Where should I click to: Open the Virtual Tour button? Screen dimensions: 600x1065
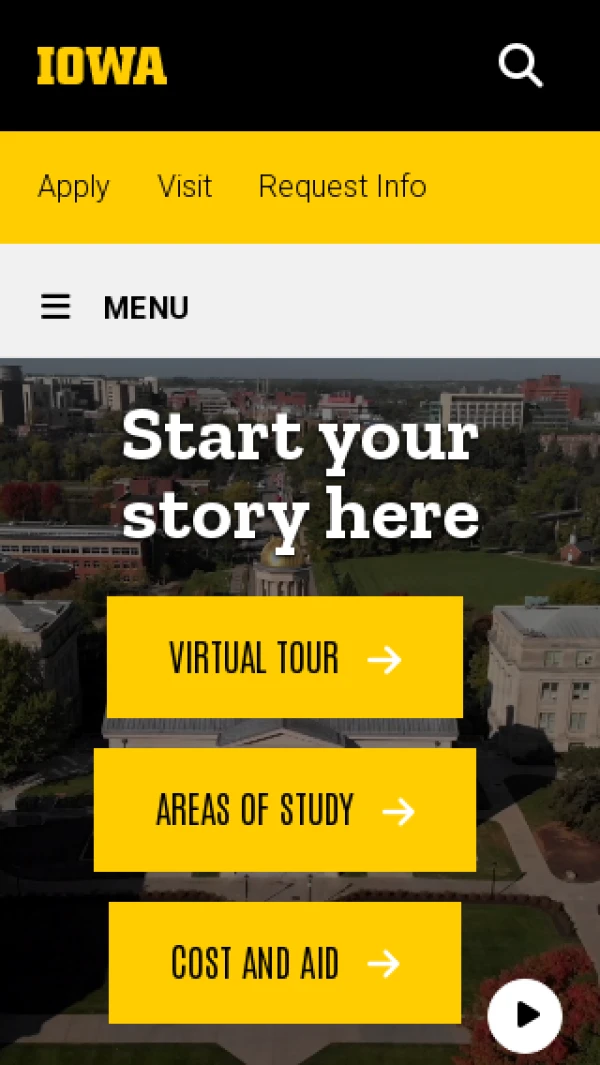pyautogui.click(x=285, y=658)
